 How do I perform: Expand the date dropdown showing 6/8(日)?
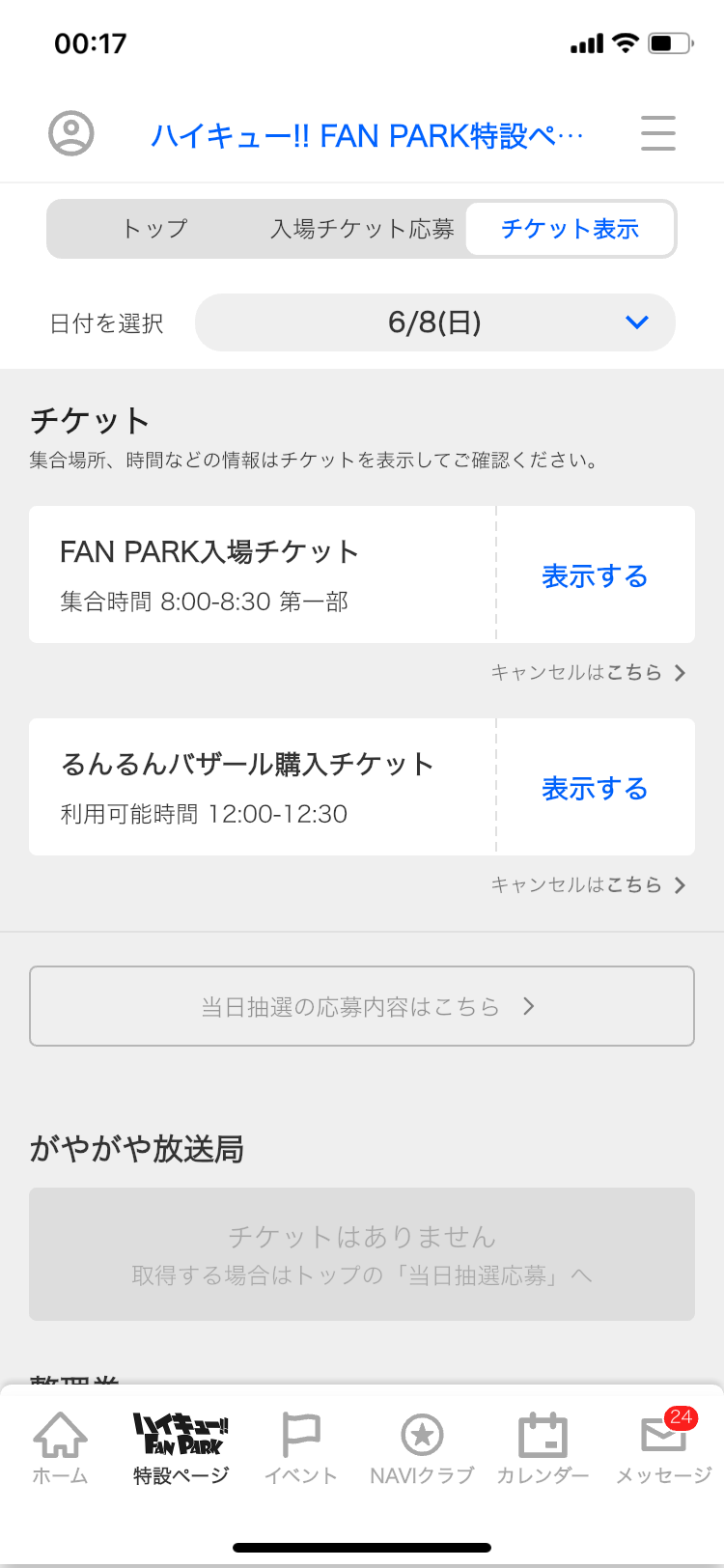pyautogui.click(x=435, y=322)
